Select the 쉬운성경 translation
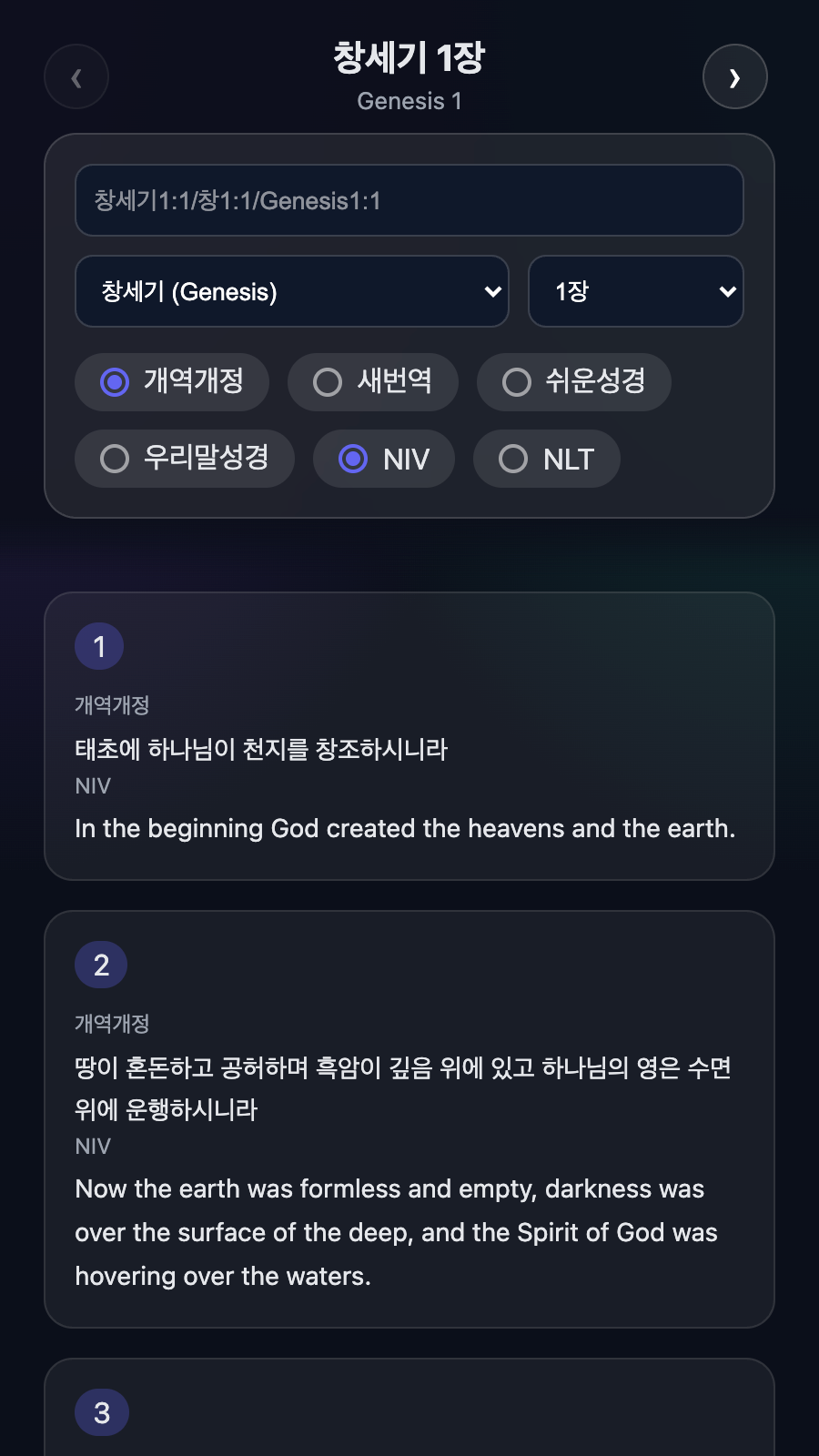This screenshot has height=1456, width=819. click(x=573, y=381)
